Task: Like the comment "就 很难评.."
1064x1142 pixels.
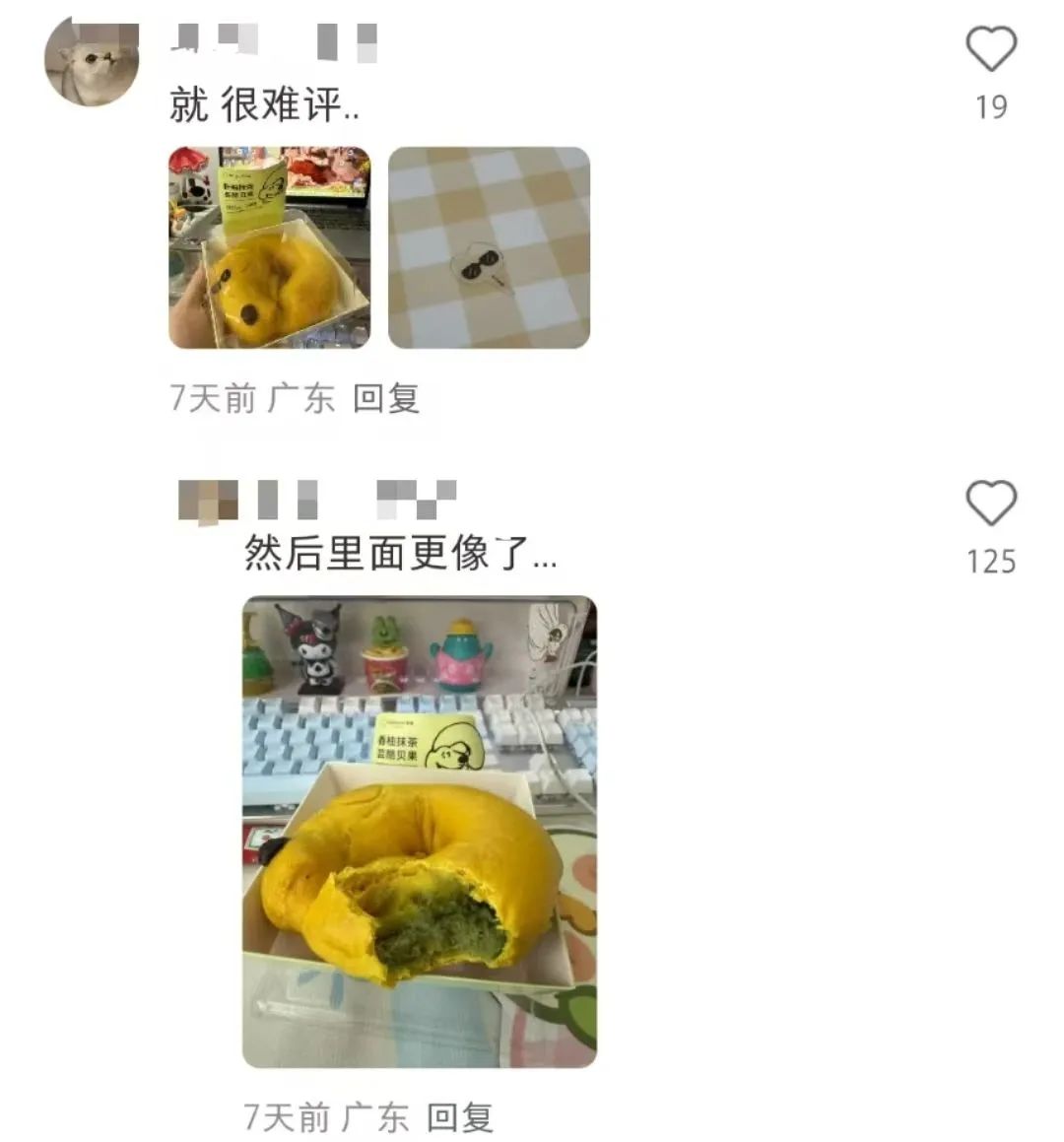Action: (990, 49)
